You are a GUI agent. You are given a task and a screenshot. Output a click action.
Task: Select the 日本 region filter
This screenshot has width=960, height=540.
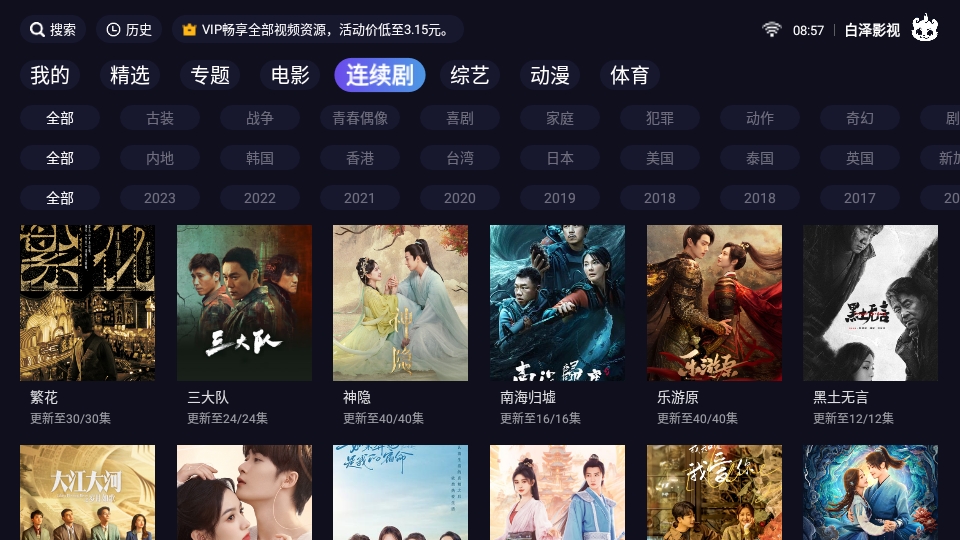pos(560,158)
